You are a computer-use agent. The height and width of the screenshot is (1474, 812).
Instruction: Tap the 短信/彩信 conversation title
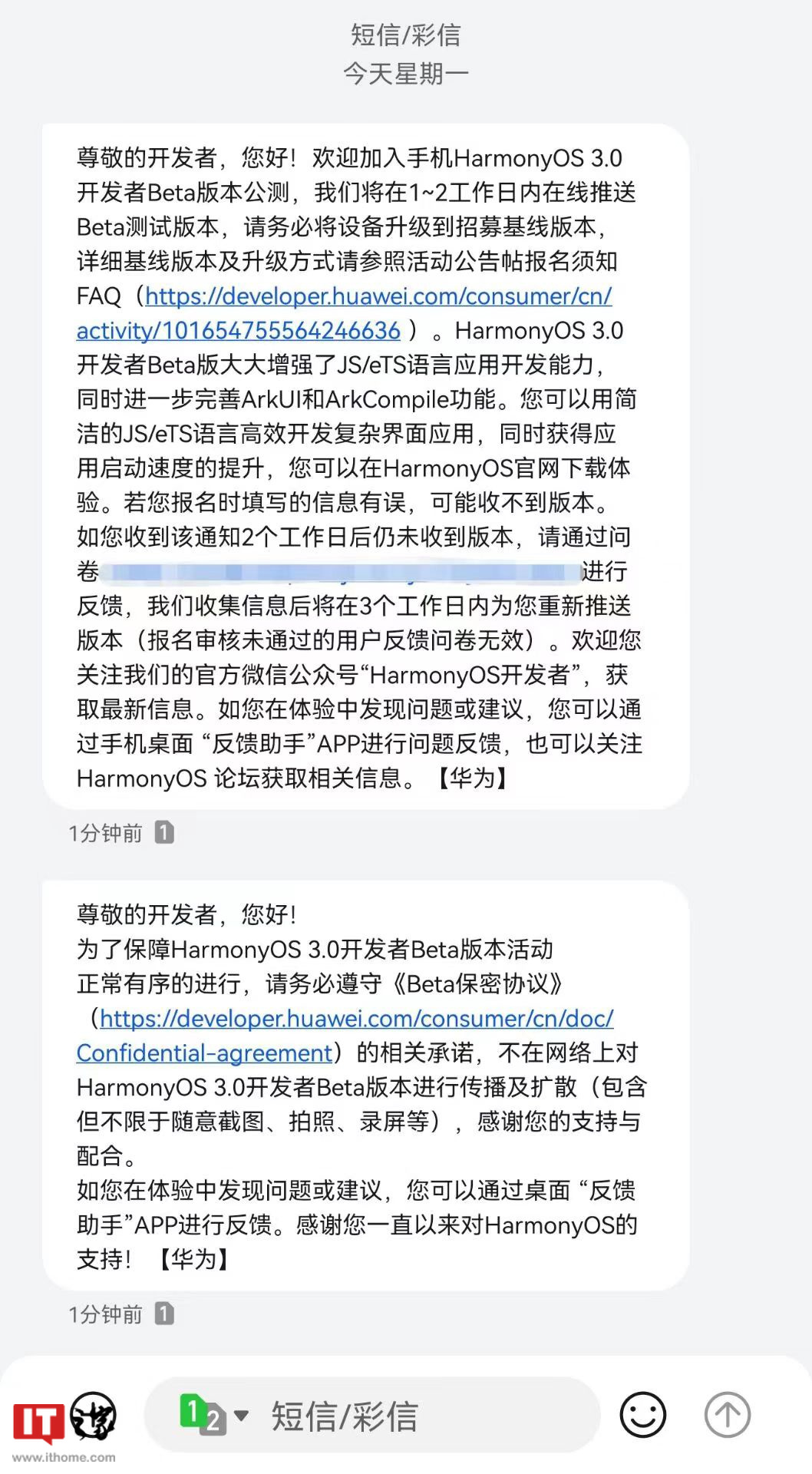click(x=405, y=35)
